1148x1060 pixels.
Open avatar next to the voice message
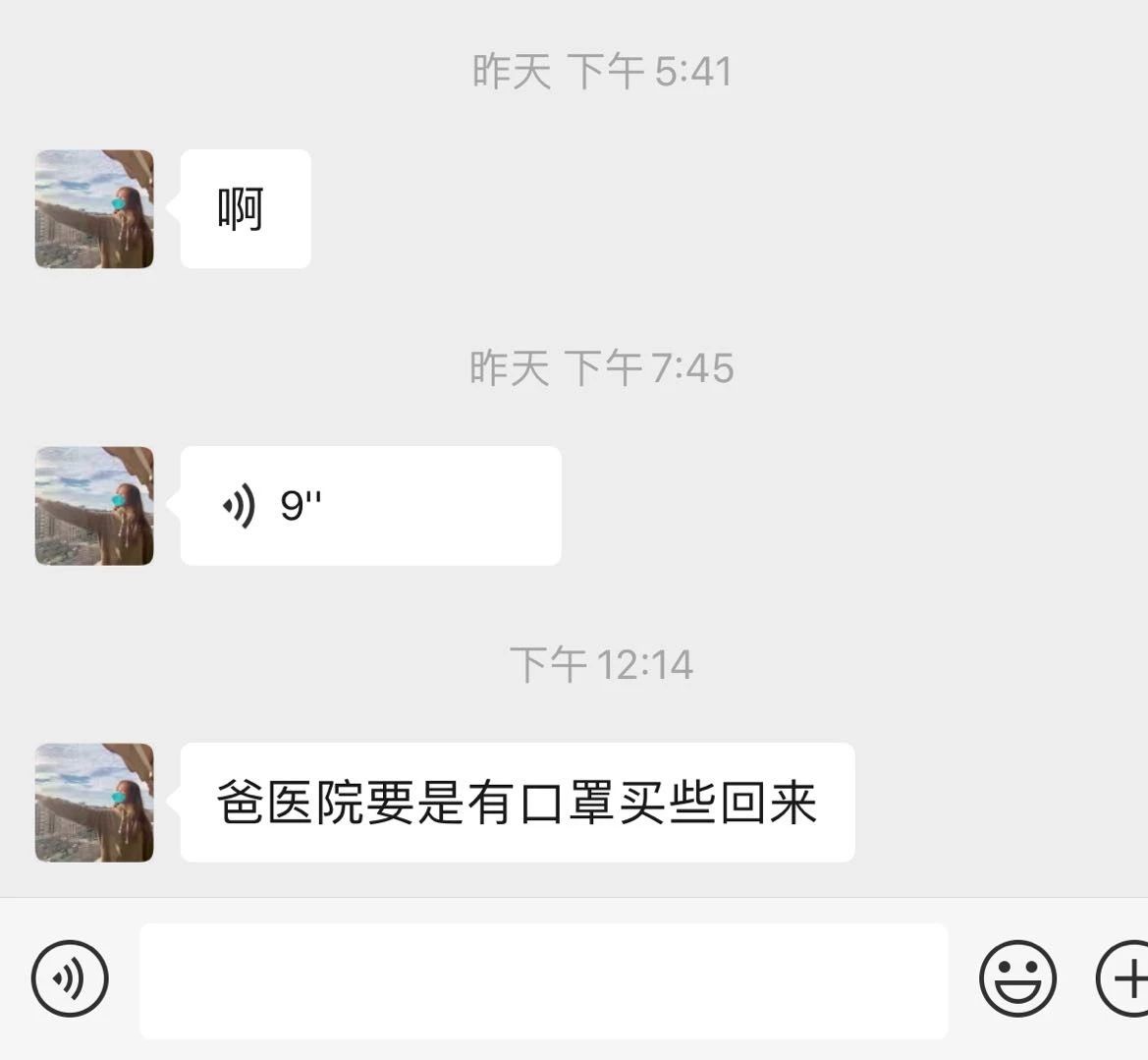coord(94,506)
